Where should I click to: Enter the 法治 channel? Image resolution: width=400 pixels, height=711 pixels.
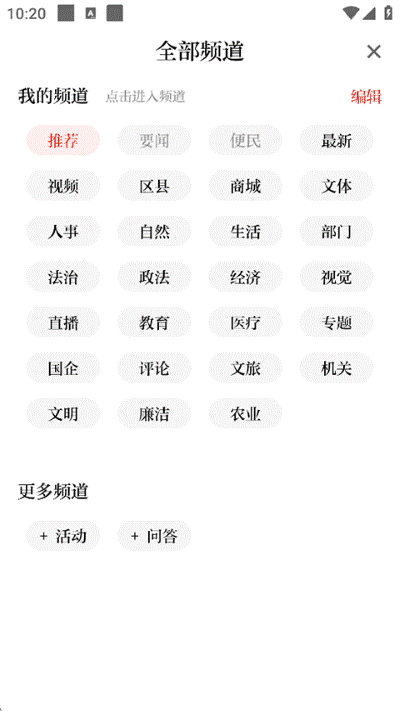click(63, 277)
